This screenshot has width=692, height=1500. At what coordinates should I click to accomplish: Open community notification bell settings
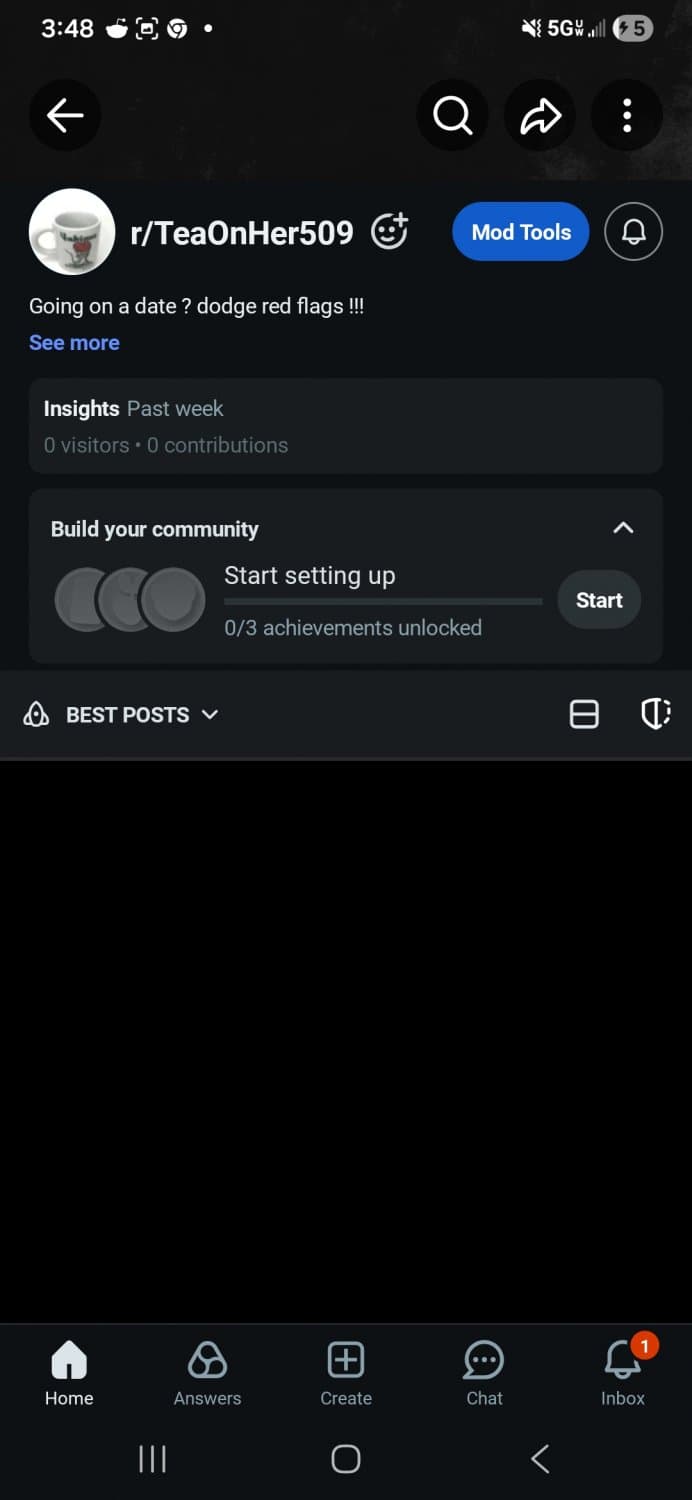[x=634, y=232]
